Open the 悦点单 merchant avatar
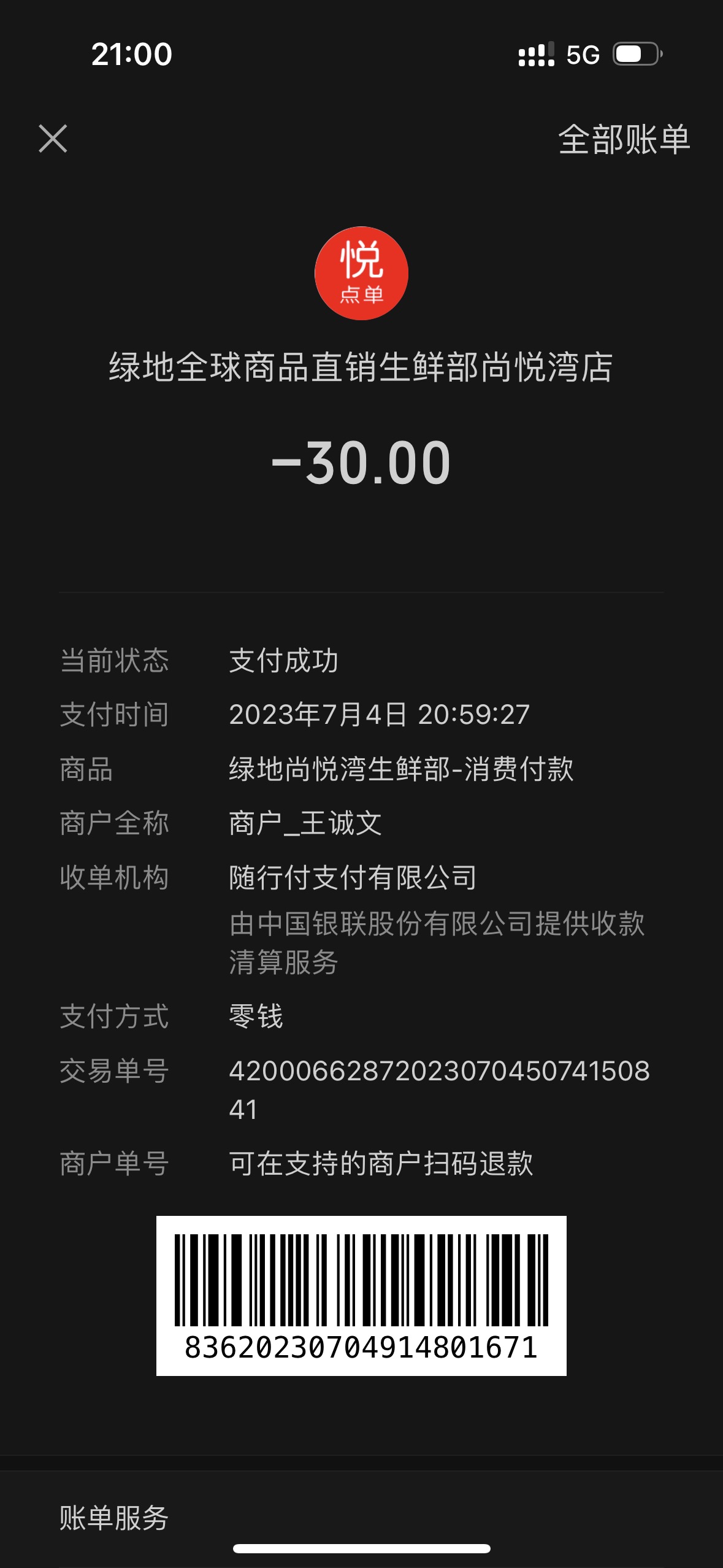This screenshot has width=723, height=1568. [361, 274]
